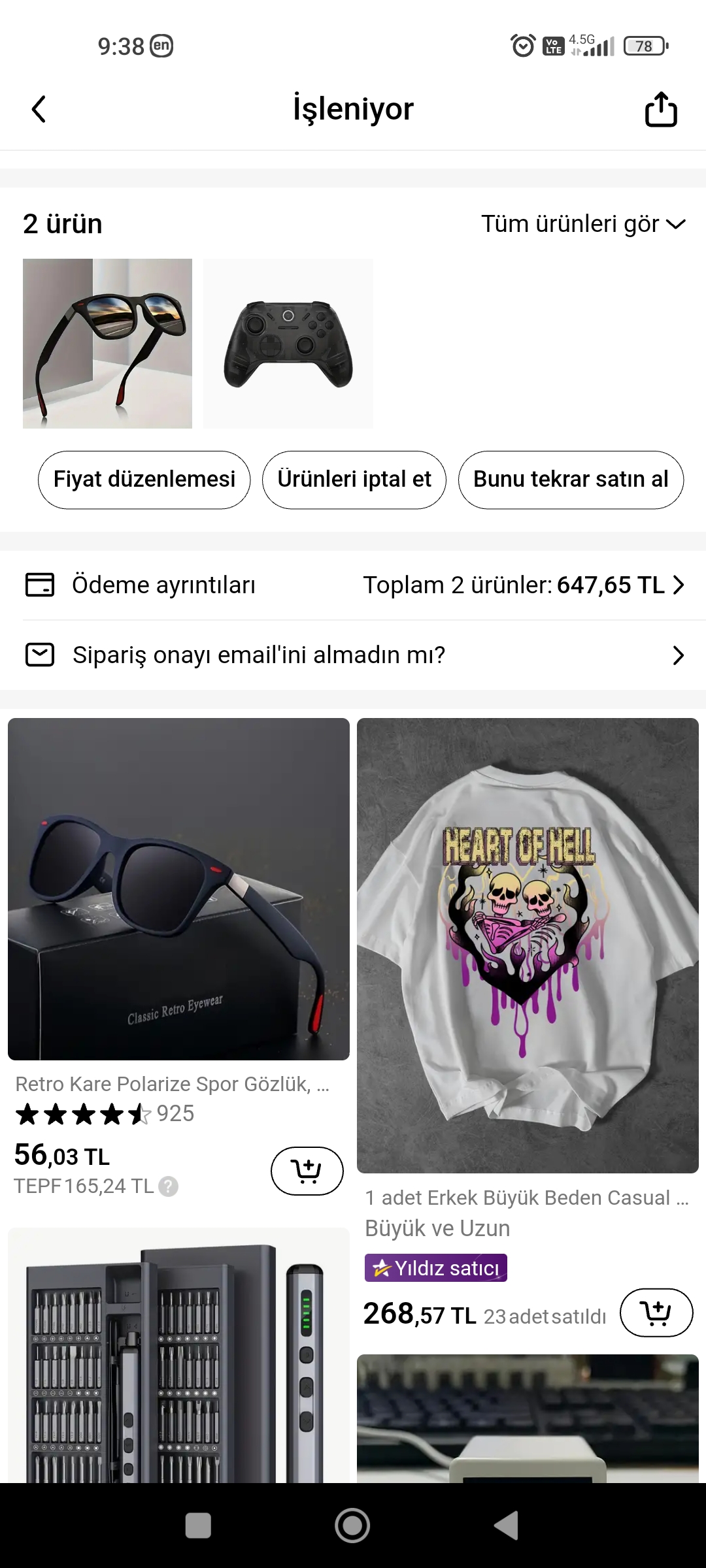This screenshot has height=1568, width=706.
Task: Choose Bunu tekrar satın al
Action: (x=571, y=480)
